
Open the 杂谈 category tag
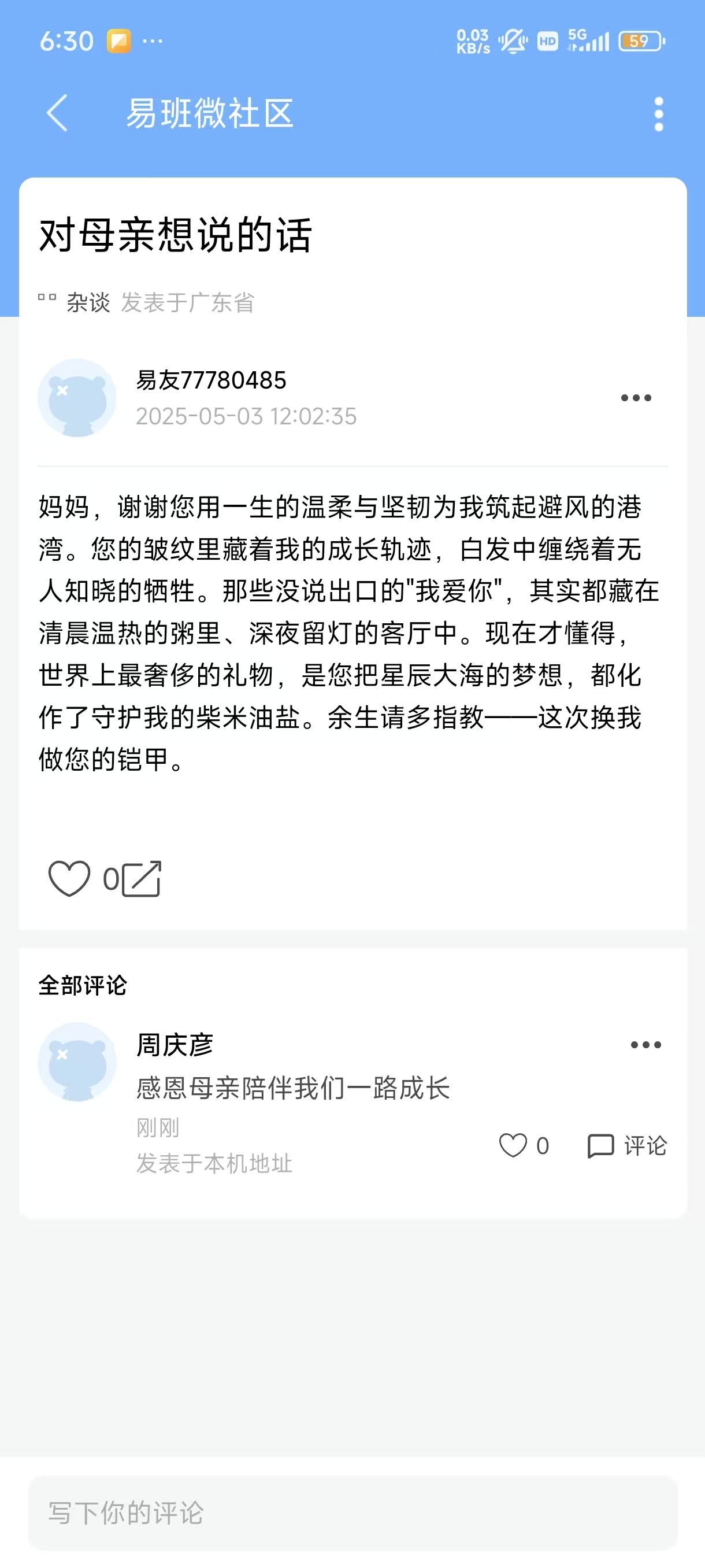88,302
